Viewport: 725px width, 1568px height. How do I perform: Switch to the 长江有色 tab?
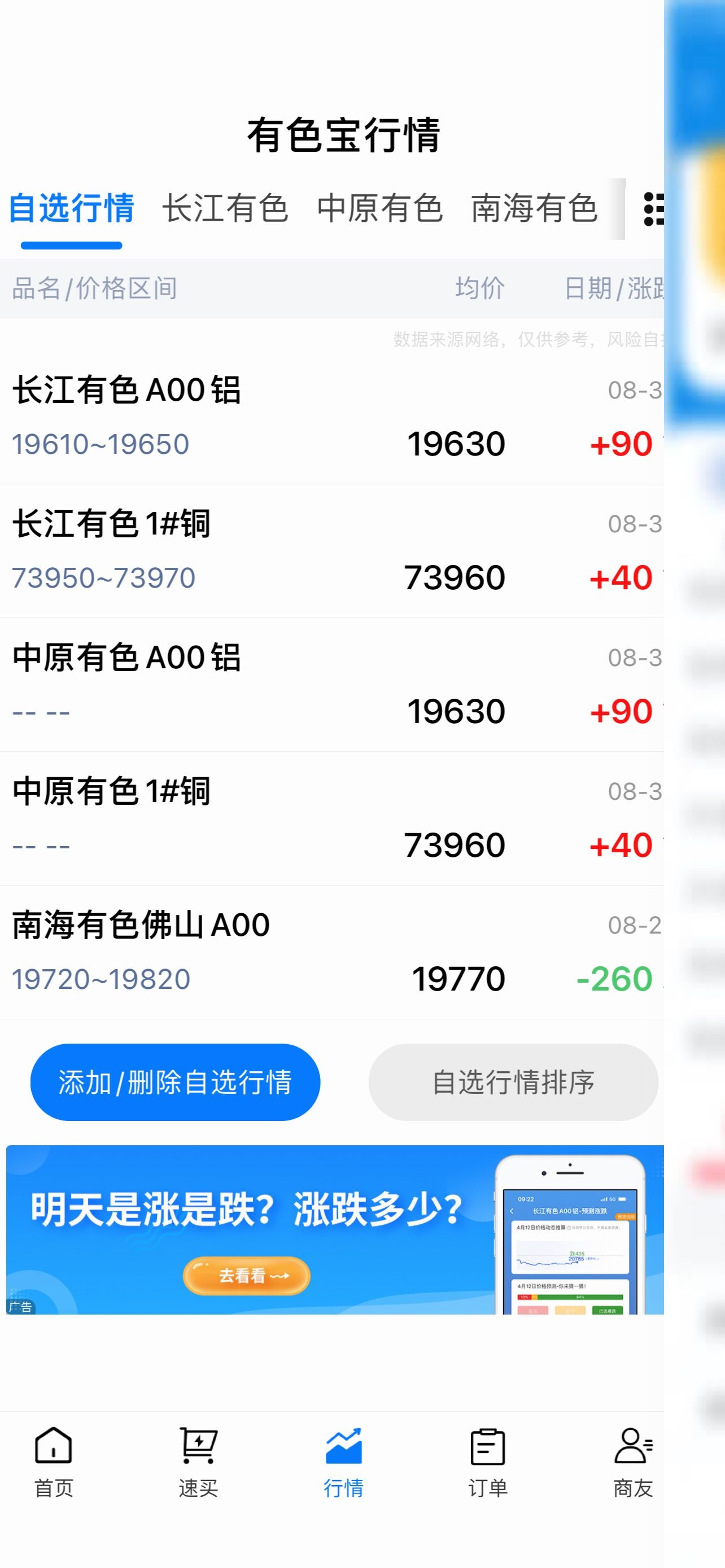[225, 209]
